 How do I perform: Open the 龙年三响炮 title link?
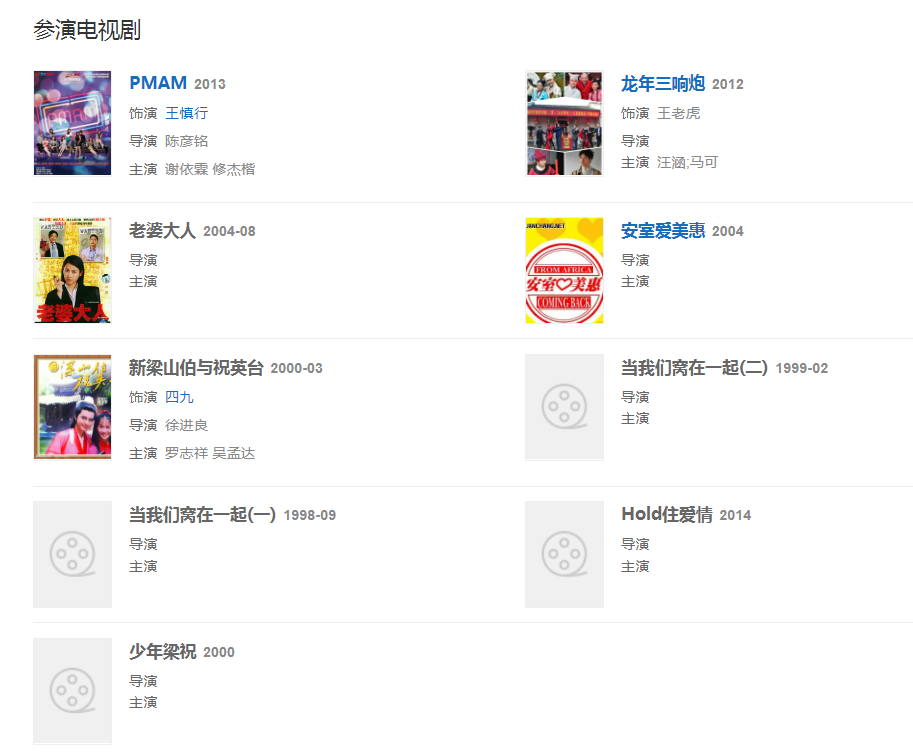(x=663, y=83)
